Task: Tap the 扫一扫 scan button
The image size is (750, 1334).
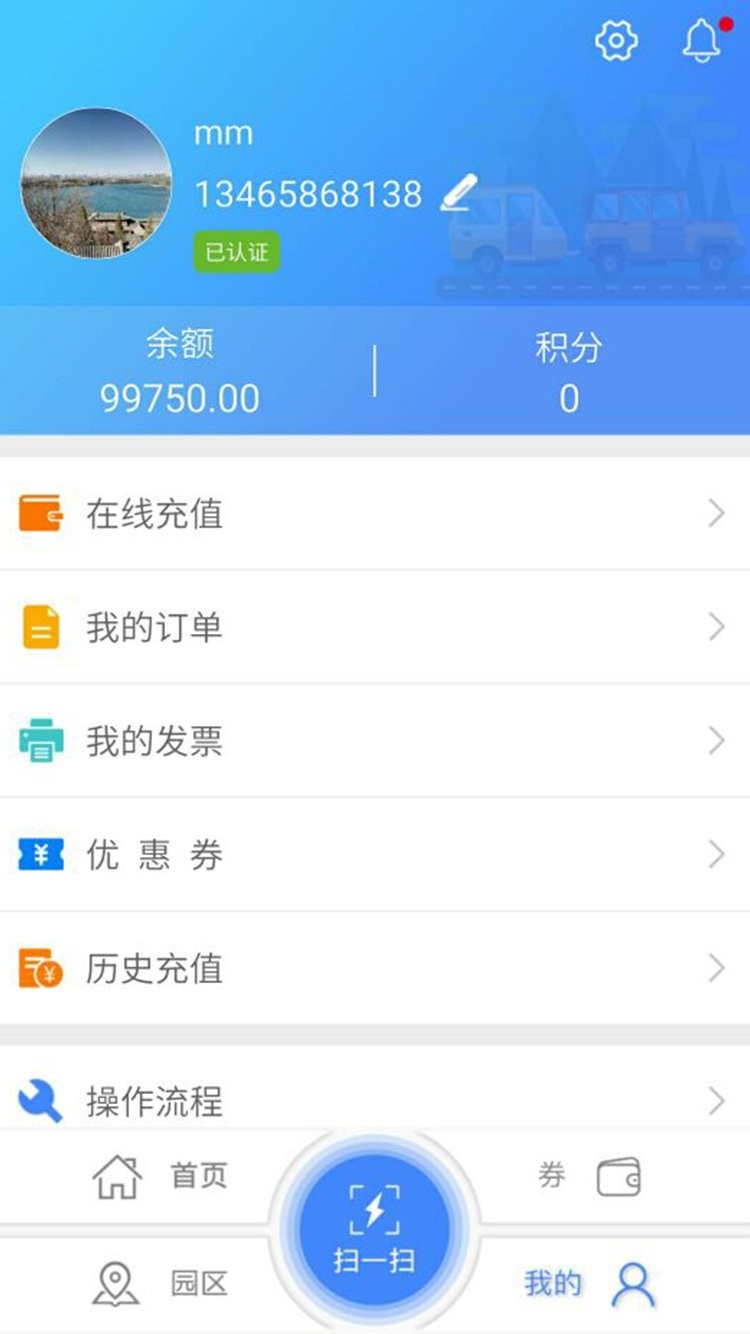Action: pyautogui.click(x=374, y=1228)
